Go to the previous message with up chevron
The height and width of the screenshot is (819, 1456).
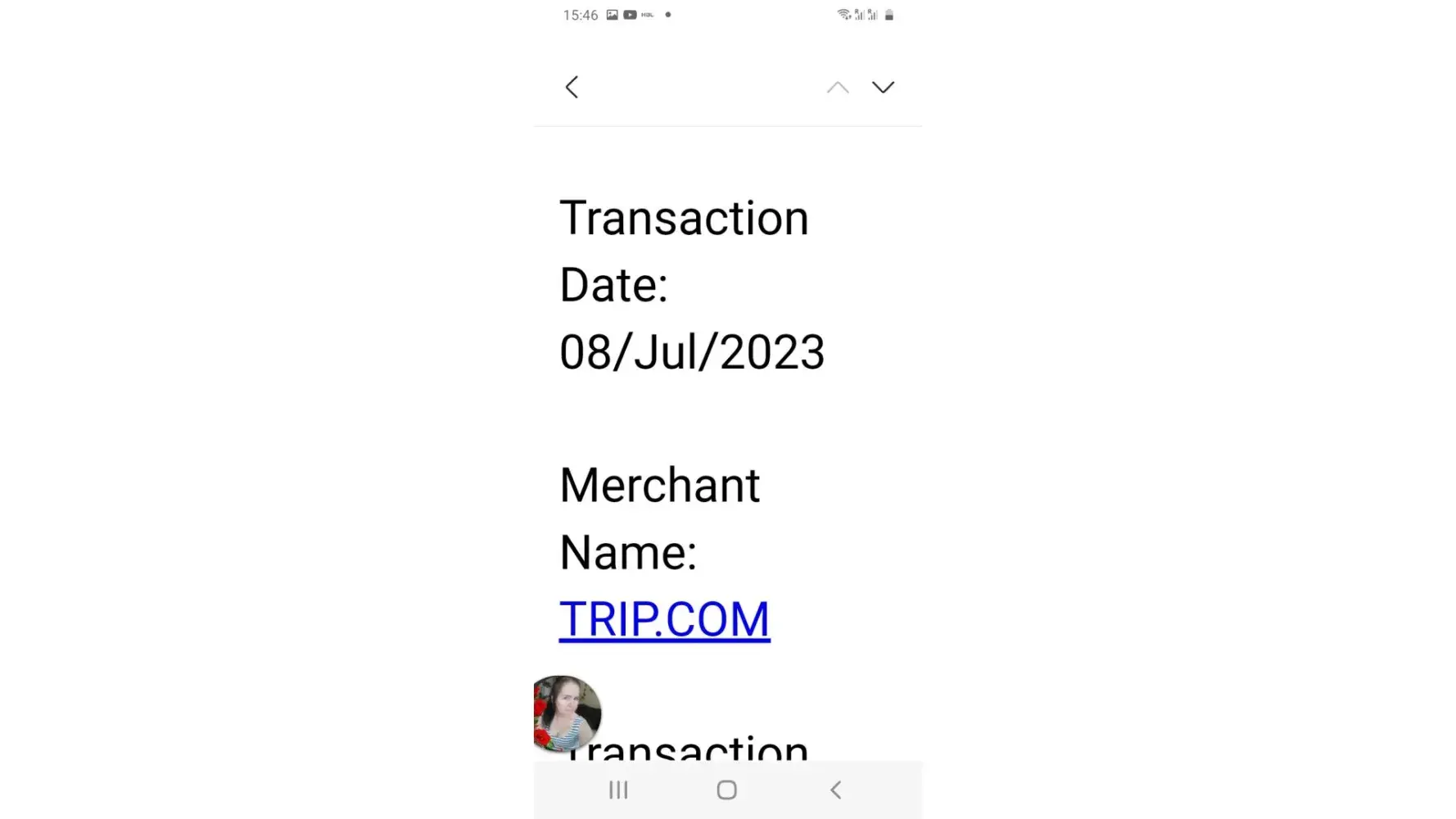[838, 88]
